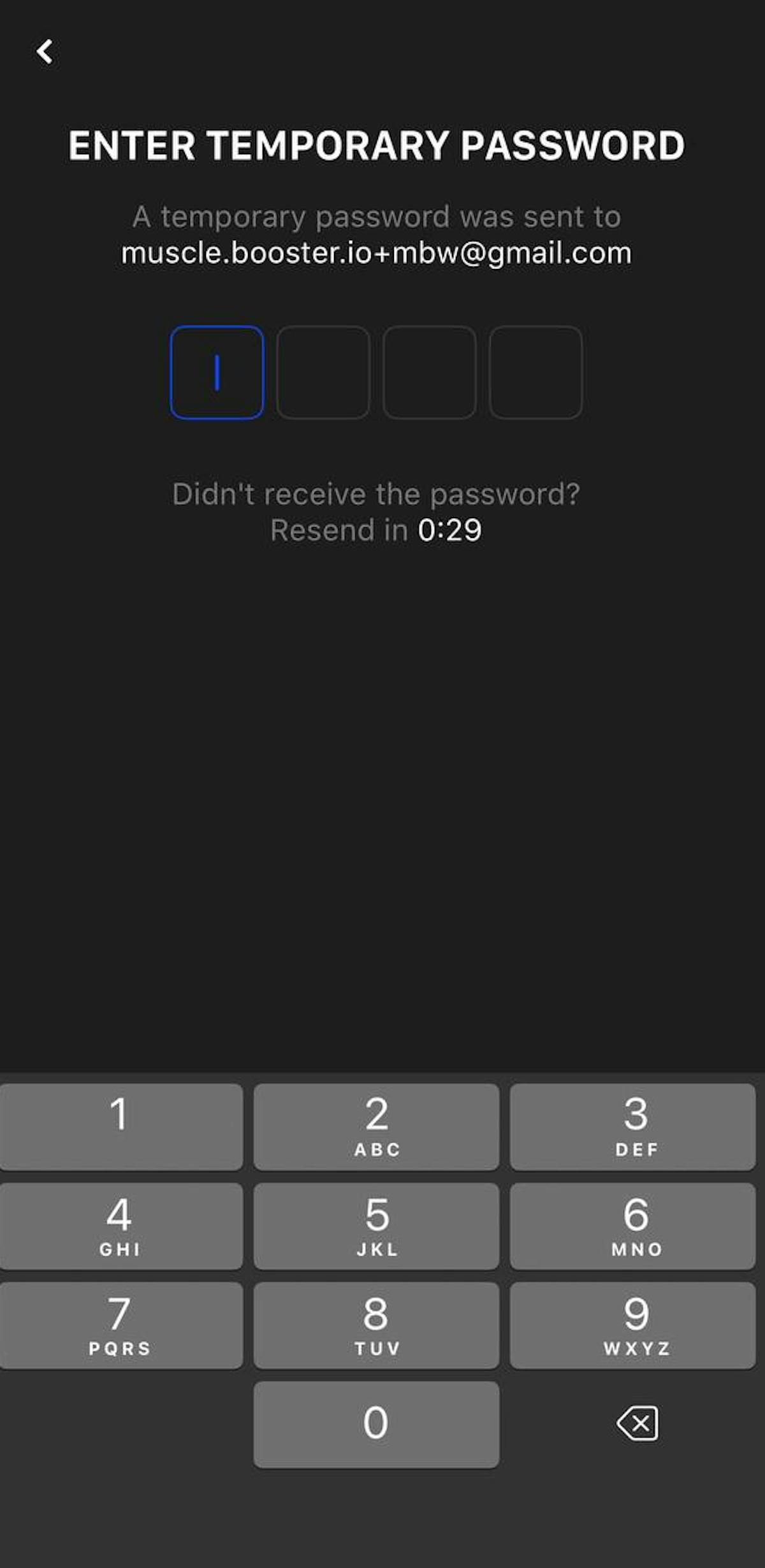Screen dimensions: 765x1568
Task: Enter 6 MNO using the keypad
Action: tap(632, 1226)
